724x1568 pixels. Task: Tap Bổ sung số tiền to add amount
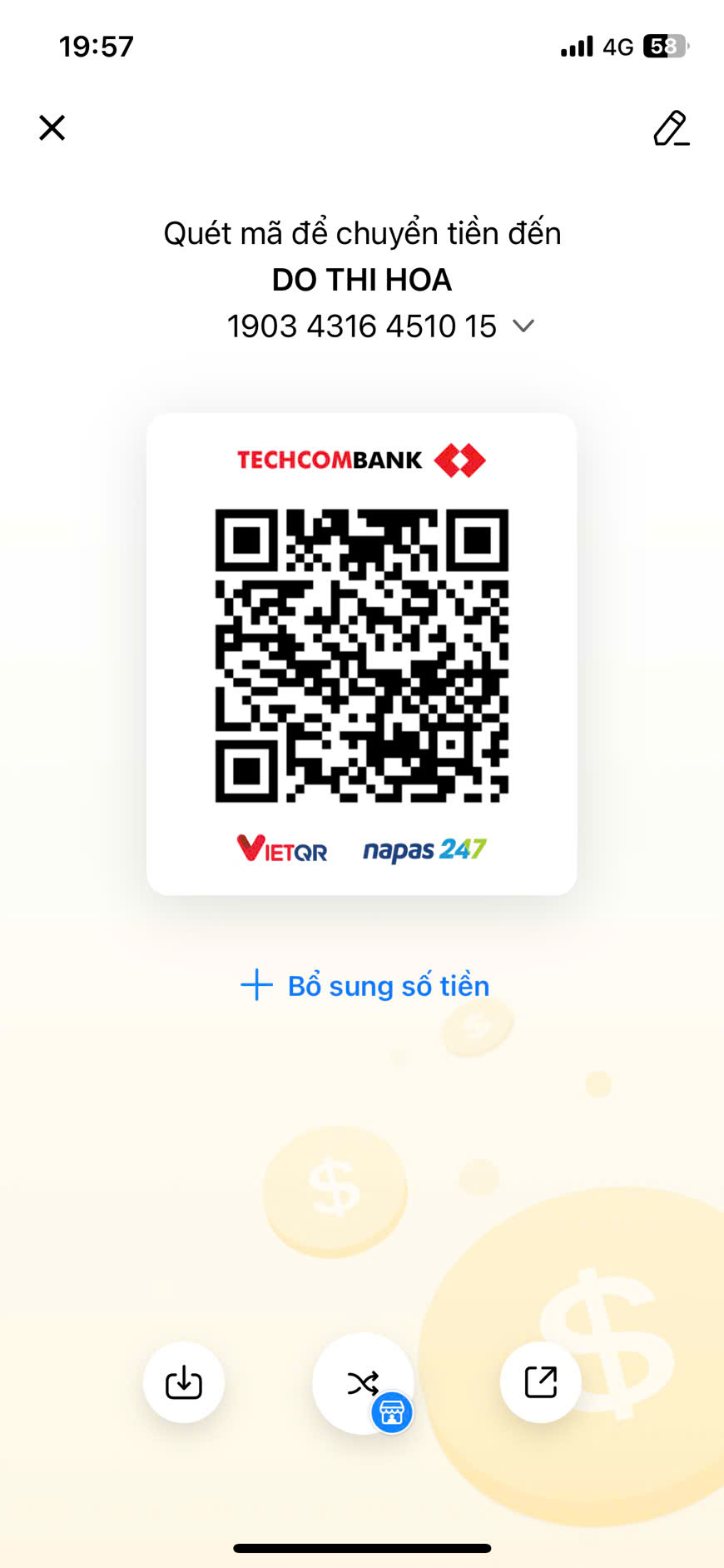(x=364, y=985)
